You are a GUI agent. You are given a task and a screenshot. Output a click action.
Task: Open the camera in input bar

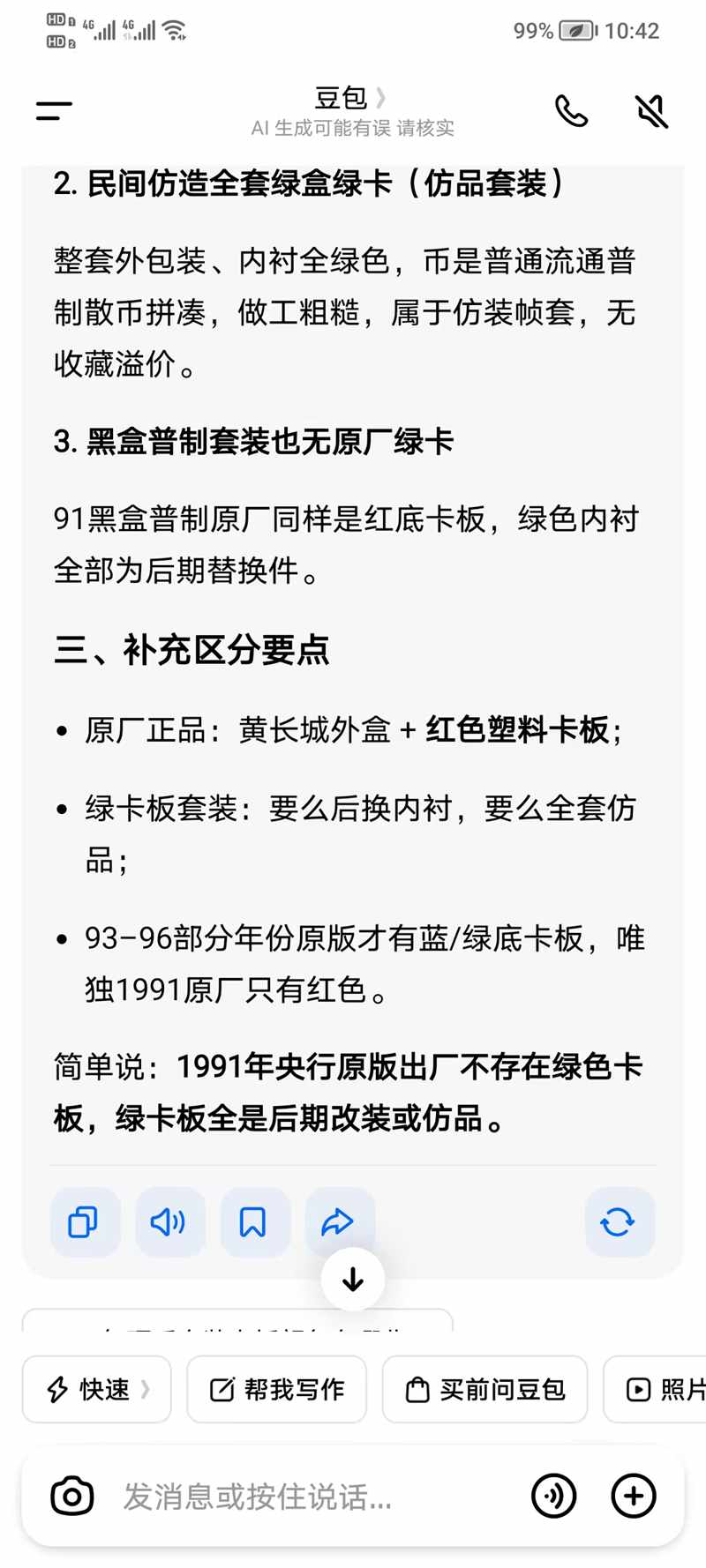point(72,1496)
